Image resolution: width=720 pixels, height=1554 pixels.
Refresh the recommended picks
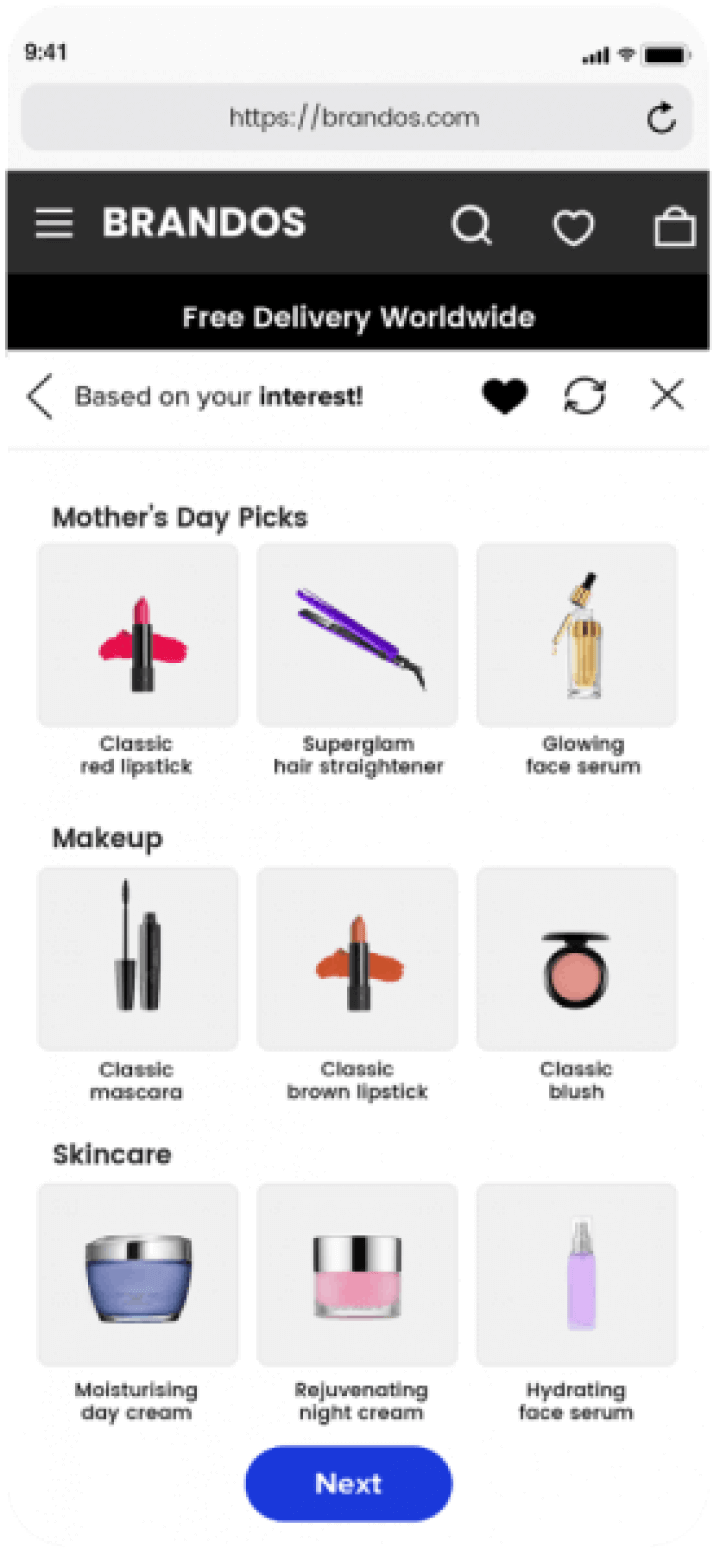pos(585,397)
